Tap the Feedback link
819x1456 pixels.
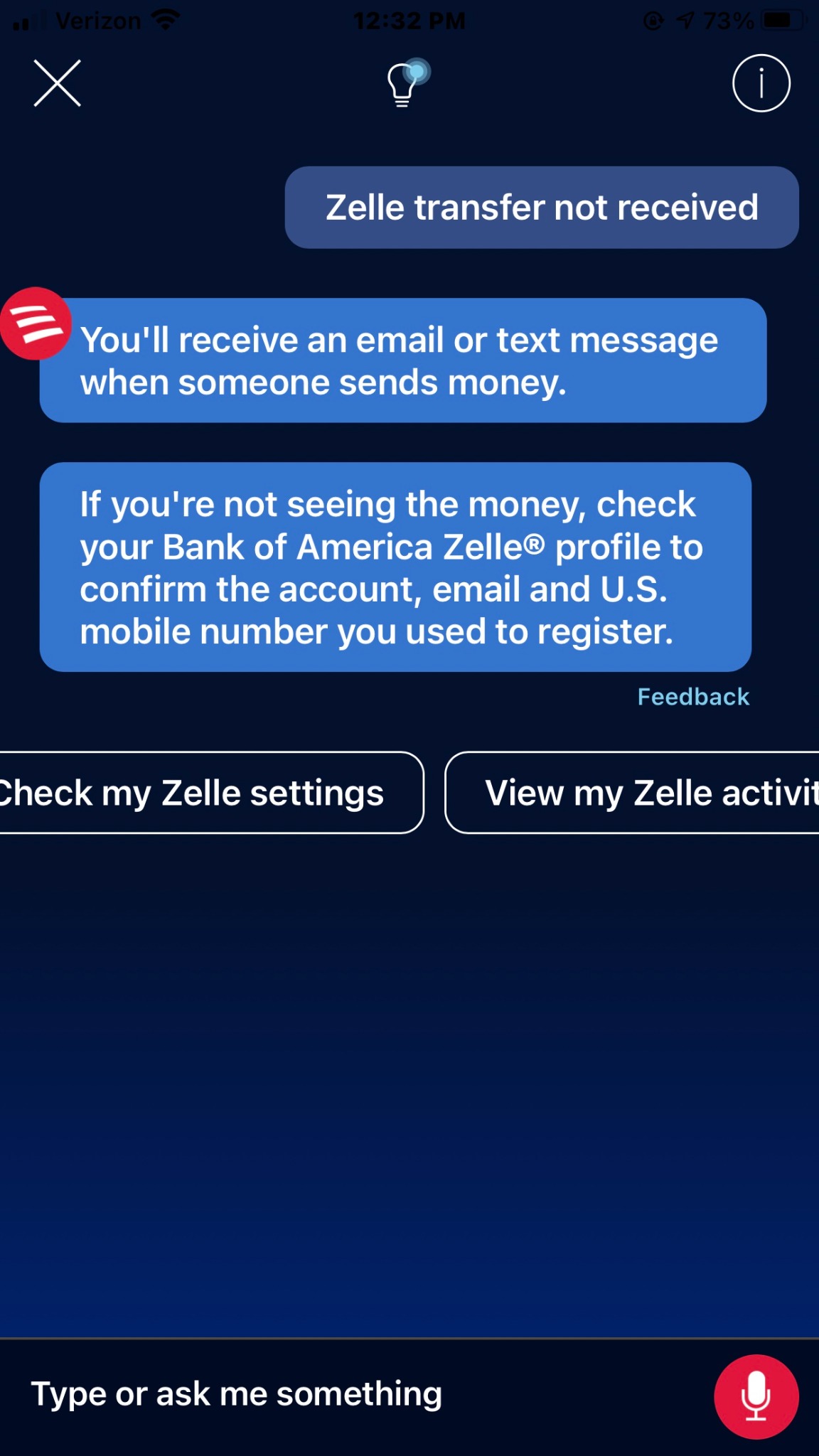tap(693, 697)
